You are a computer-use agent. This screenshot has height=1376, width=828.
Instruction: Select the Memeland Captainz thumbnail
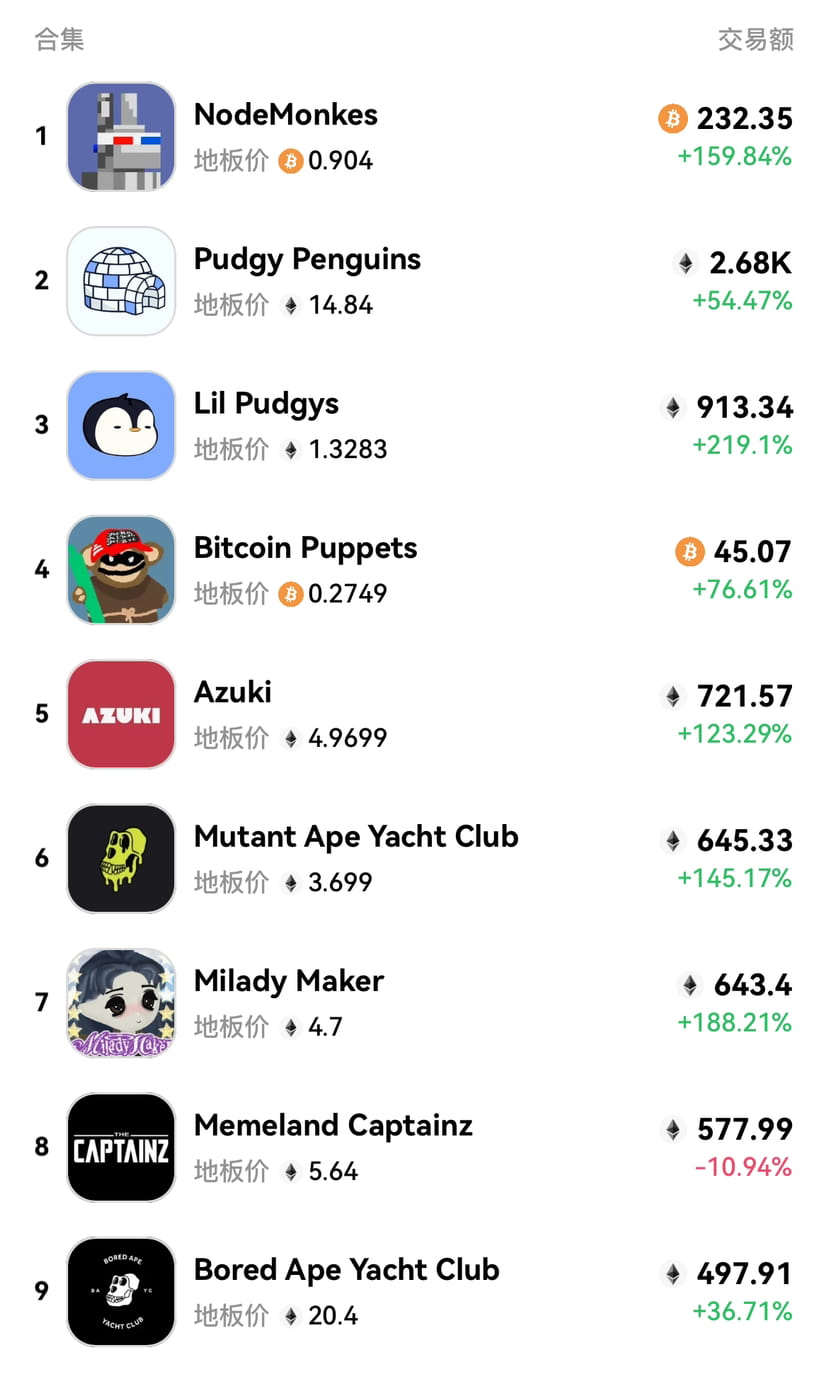[120, 1147]
